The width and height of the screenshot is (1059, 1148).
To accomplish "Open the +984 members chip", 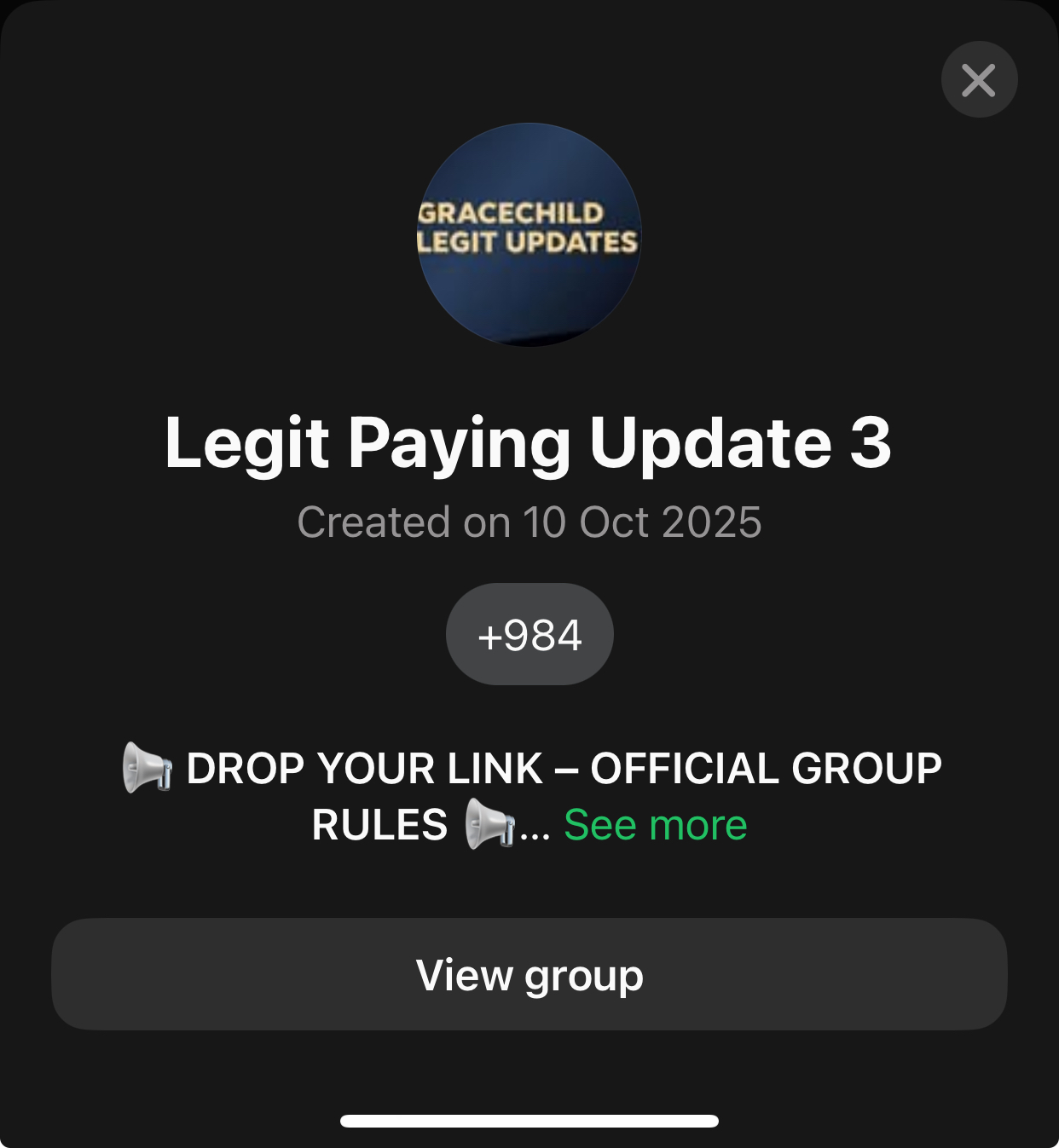I will (x=529, y=635).
